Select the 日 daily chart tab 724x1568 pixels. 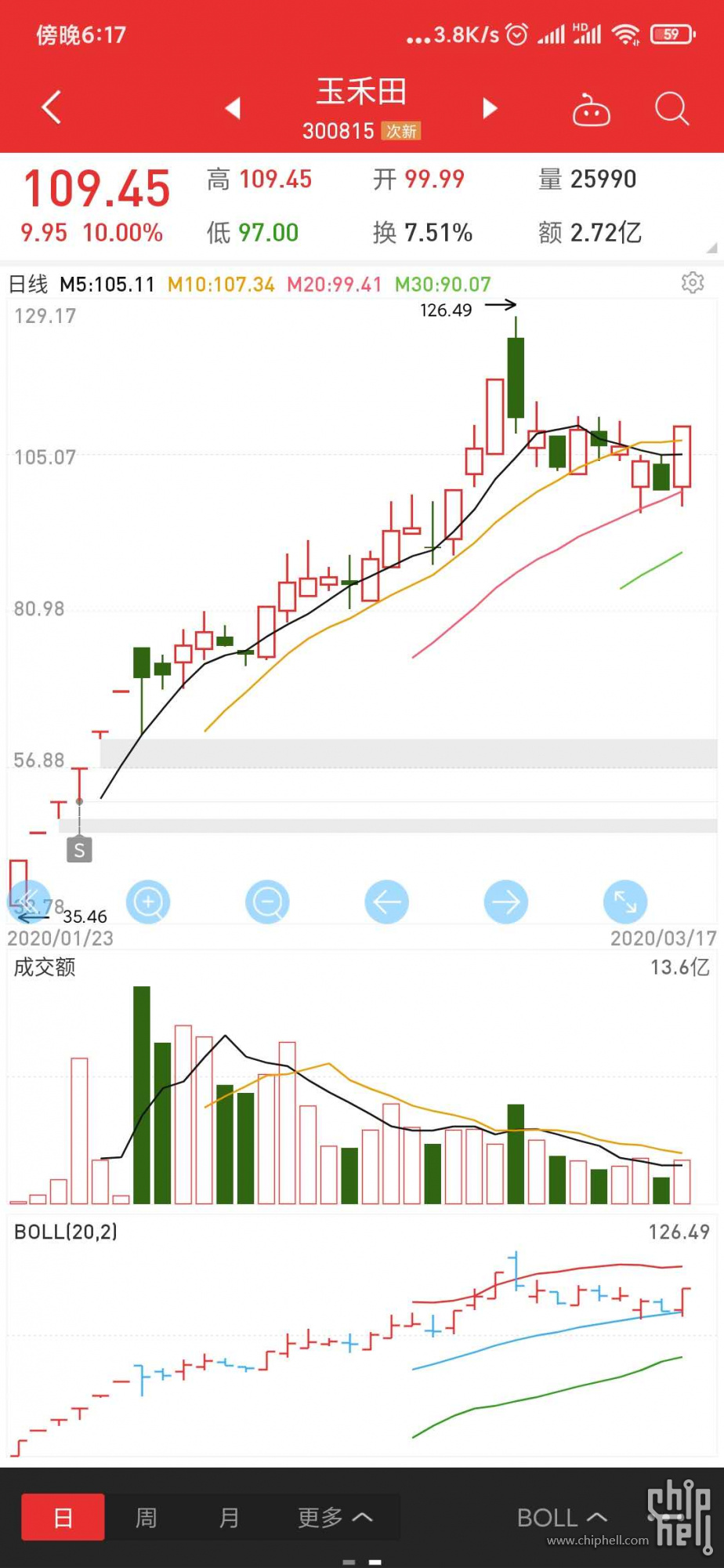pos(63,1517)
